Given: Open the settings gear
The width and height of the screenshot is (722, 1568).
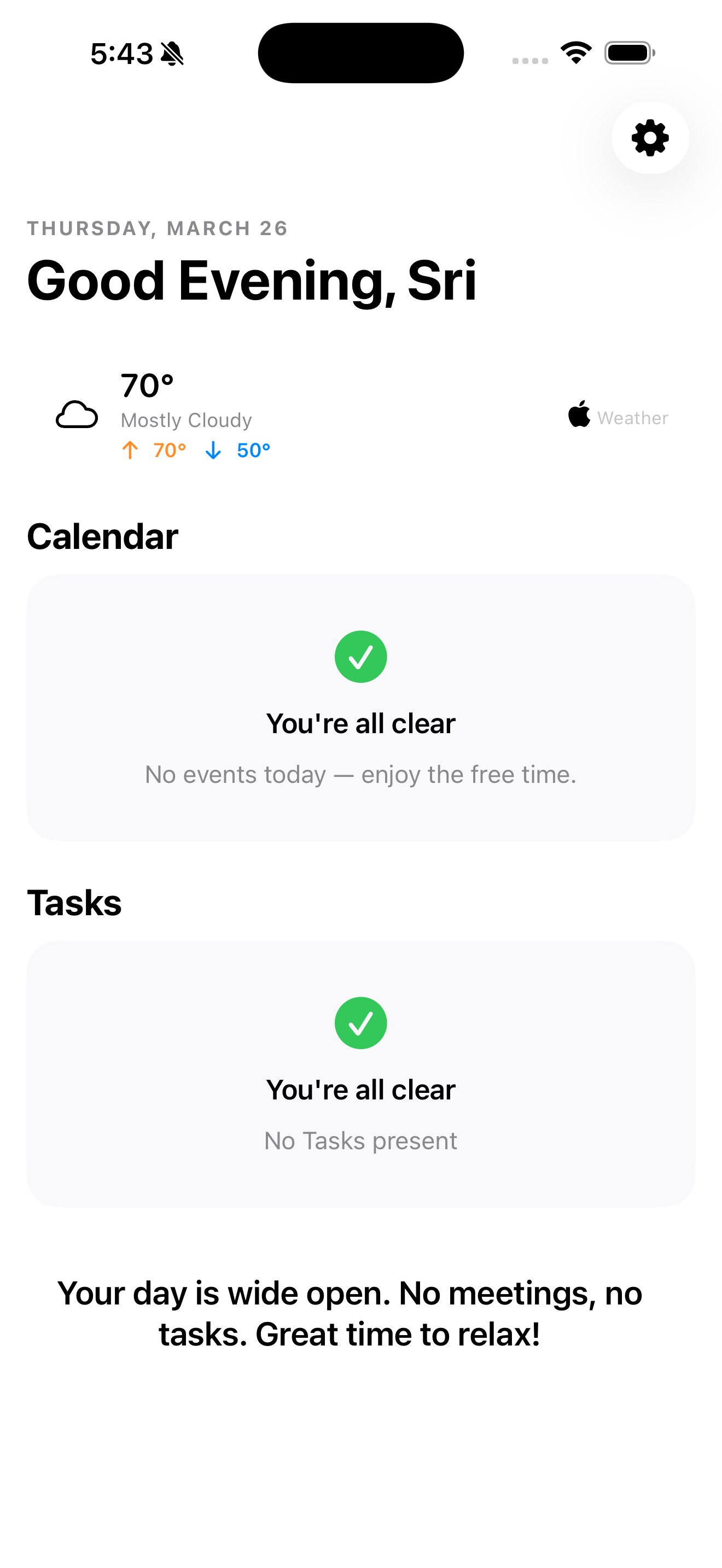Looking at the screenshot, I should tap(650, 138).
